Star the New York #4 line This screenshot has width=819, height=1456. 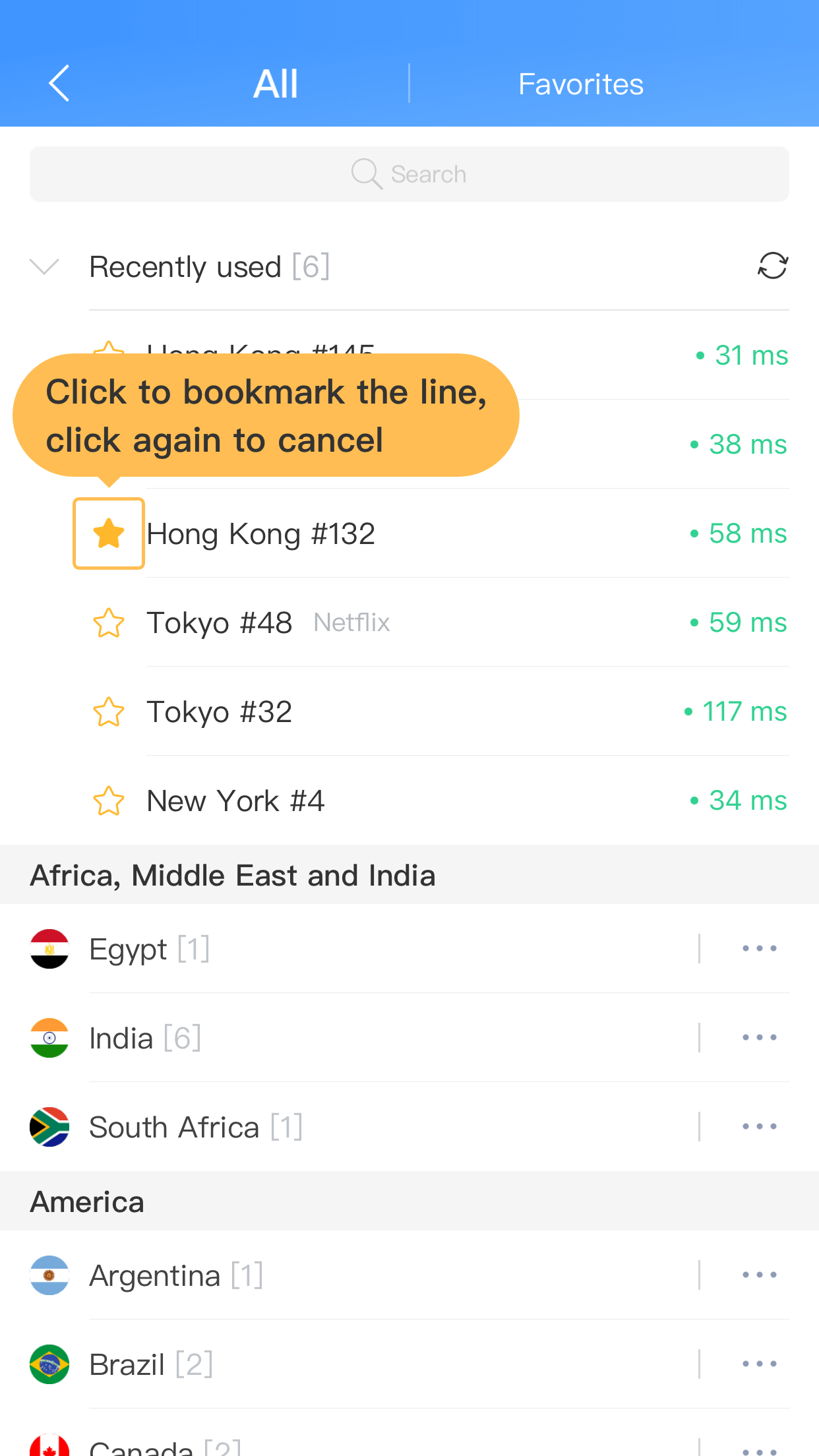tap(109, 801)
